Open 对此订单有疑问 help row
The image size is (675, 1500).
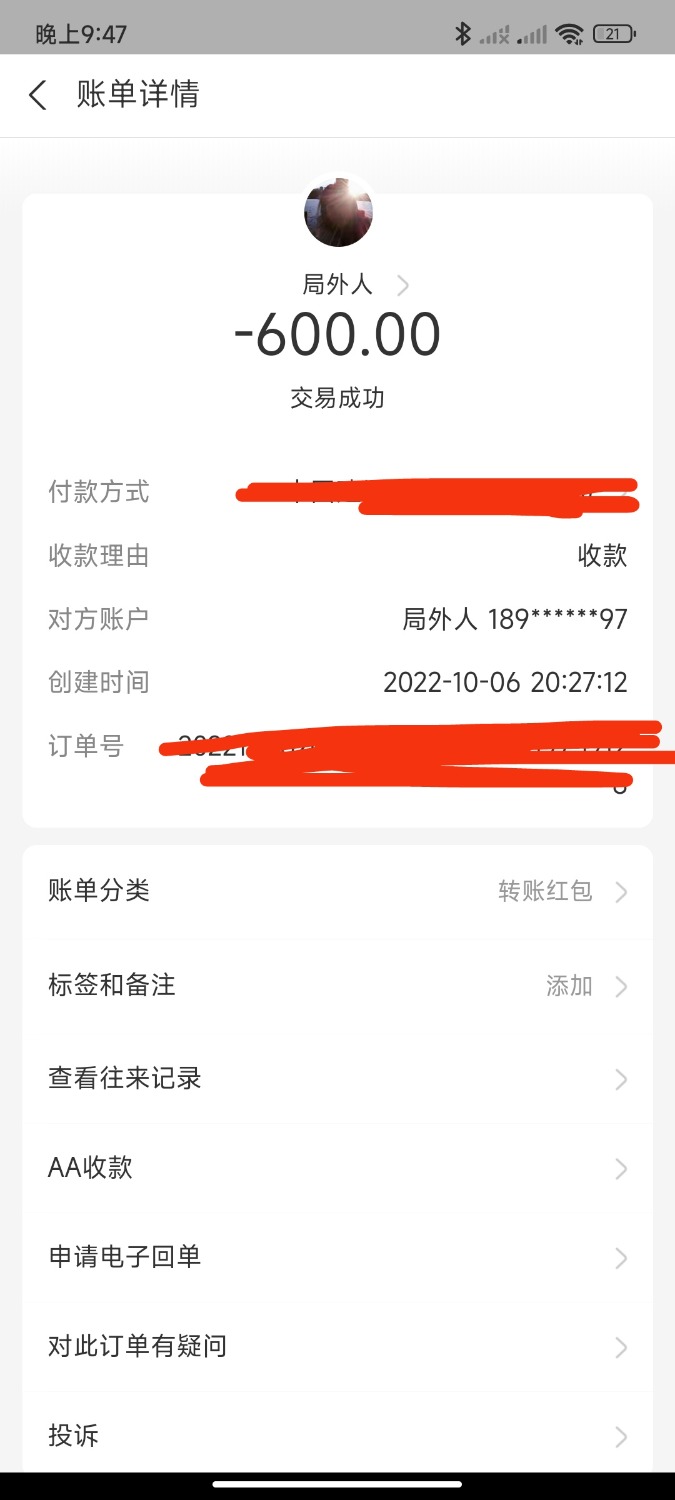337,1347
